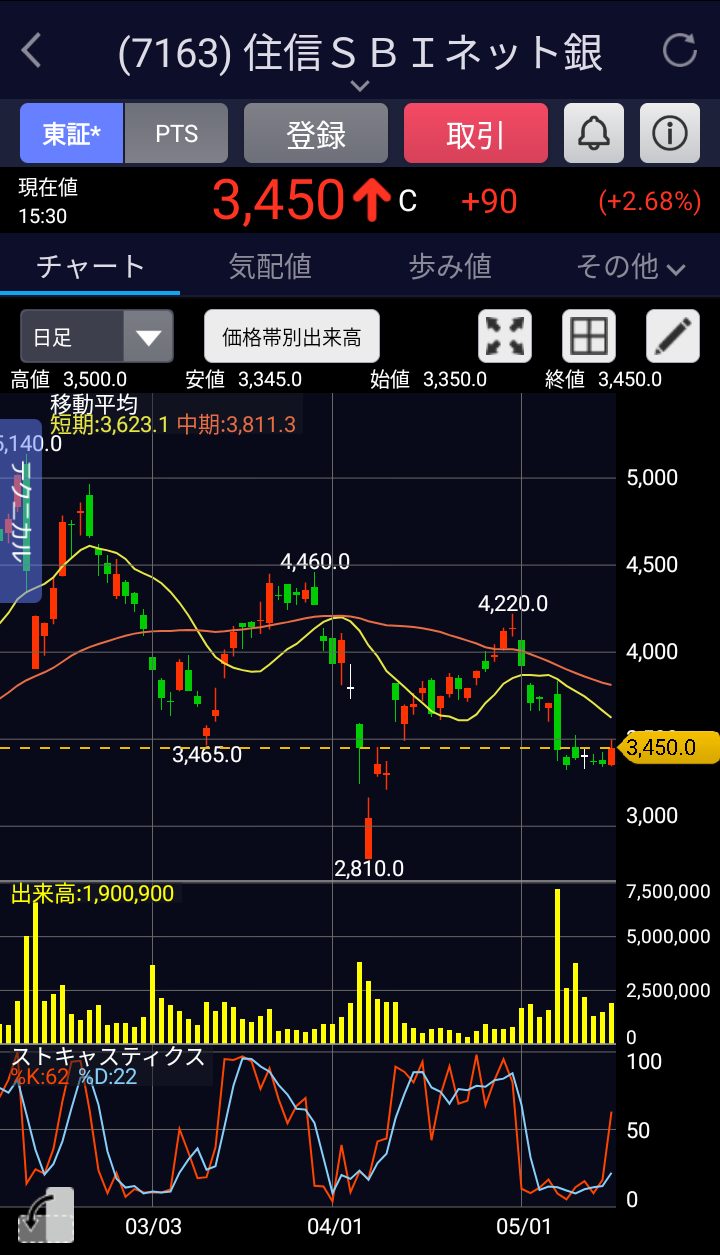This screenshot has height=1255, width=720.
Task: Show 価格帯別出来高 on chart
Action: point(292,336)
